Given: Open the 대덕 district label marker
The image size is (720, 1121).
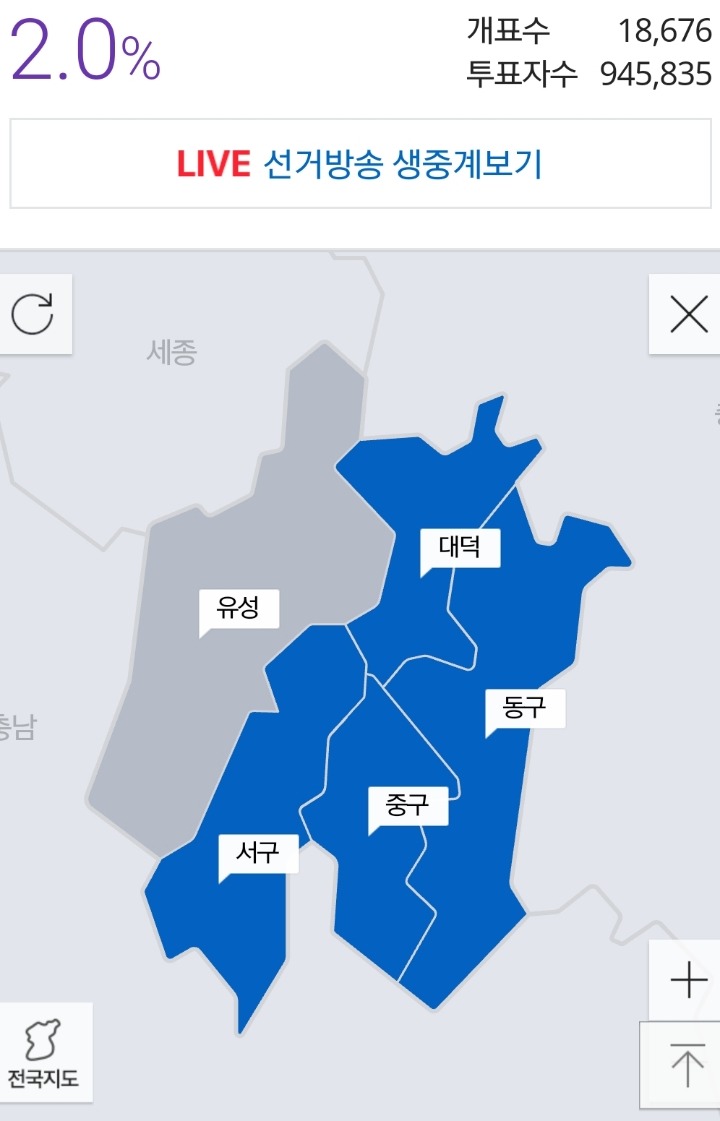Looking at the screenshot, I should point(462,548).
